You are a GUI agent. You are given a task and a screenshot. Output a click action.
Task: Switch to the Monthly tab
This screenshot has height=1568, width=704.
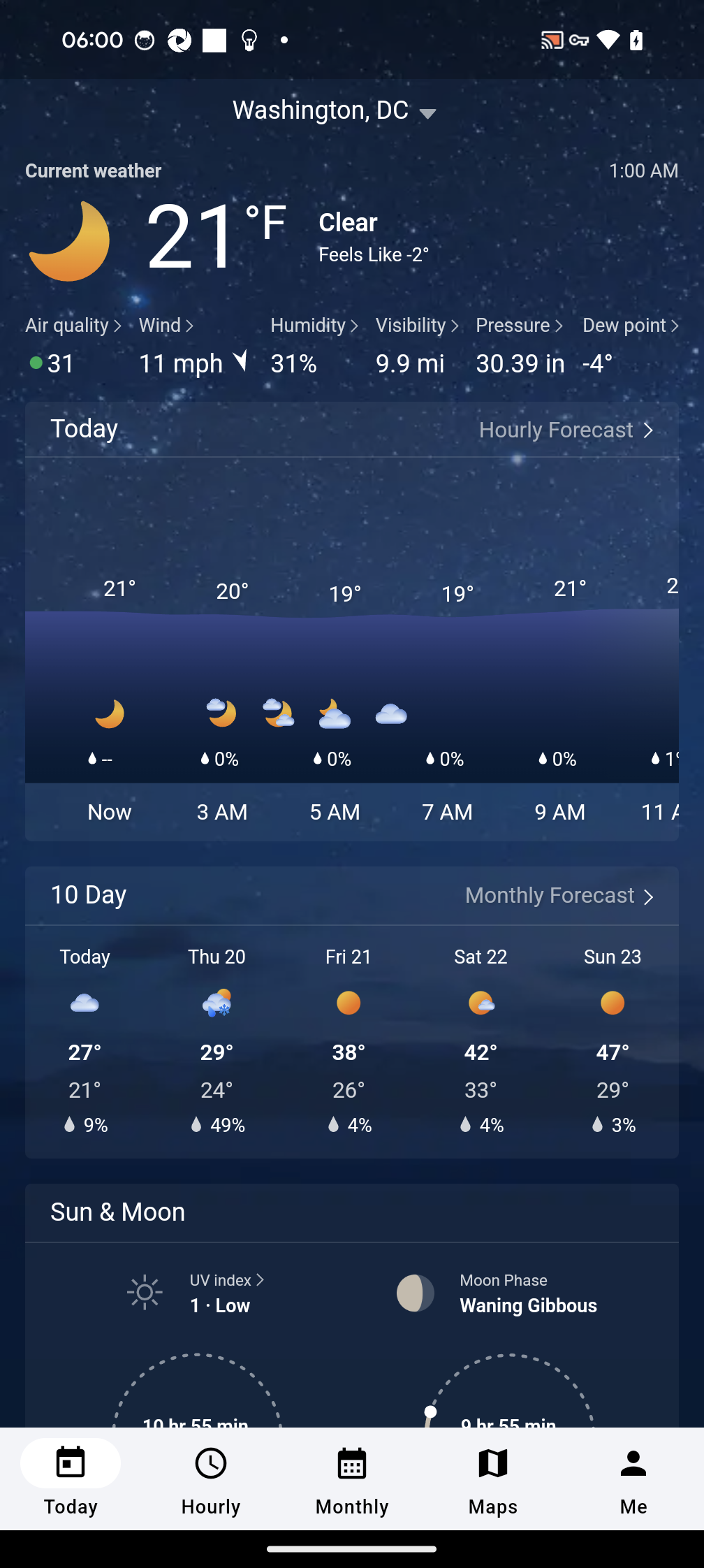(352, 1479)
